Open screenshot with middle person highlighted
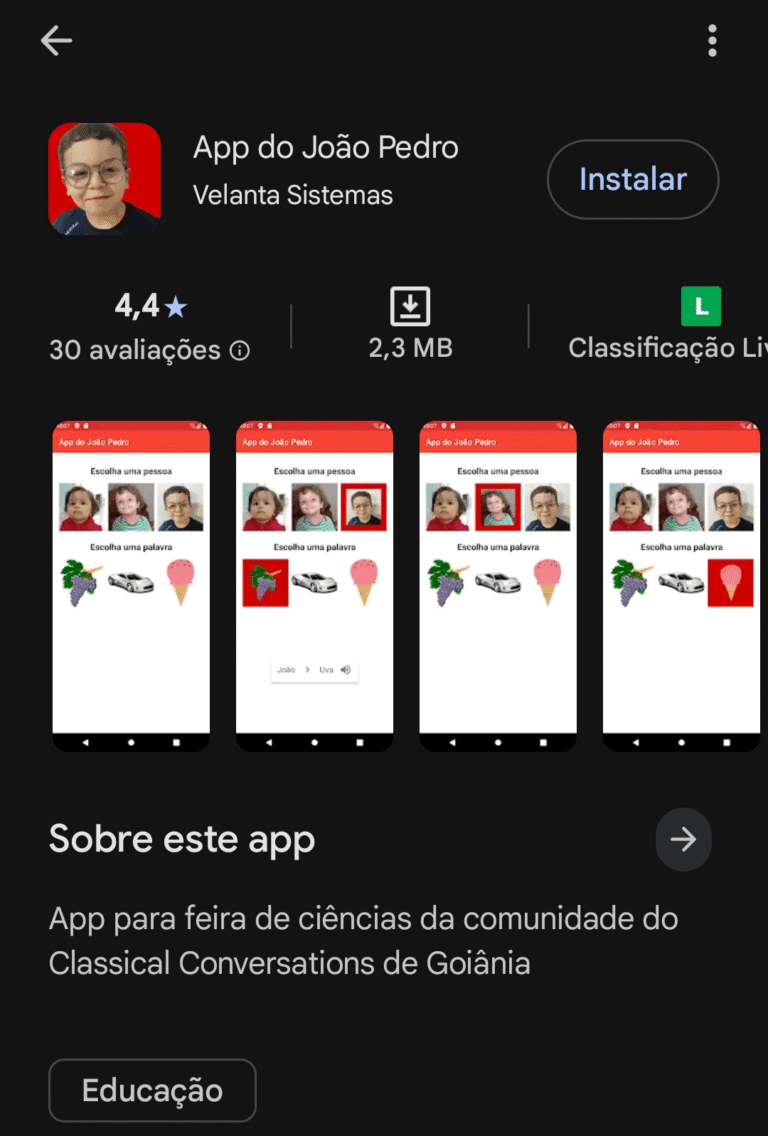 (498, 586)
